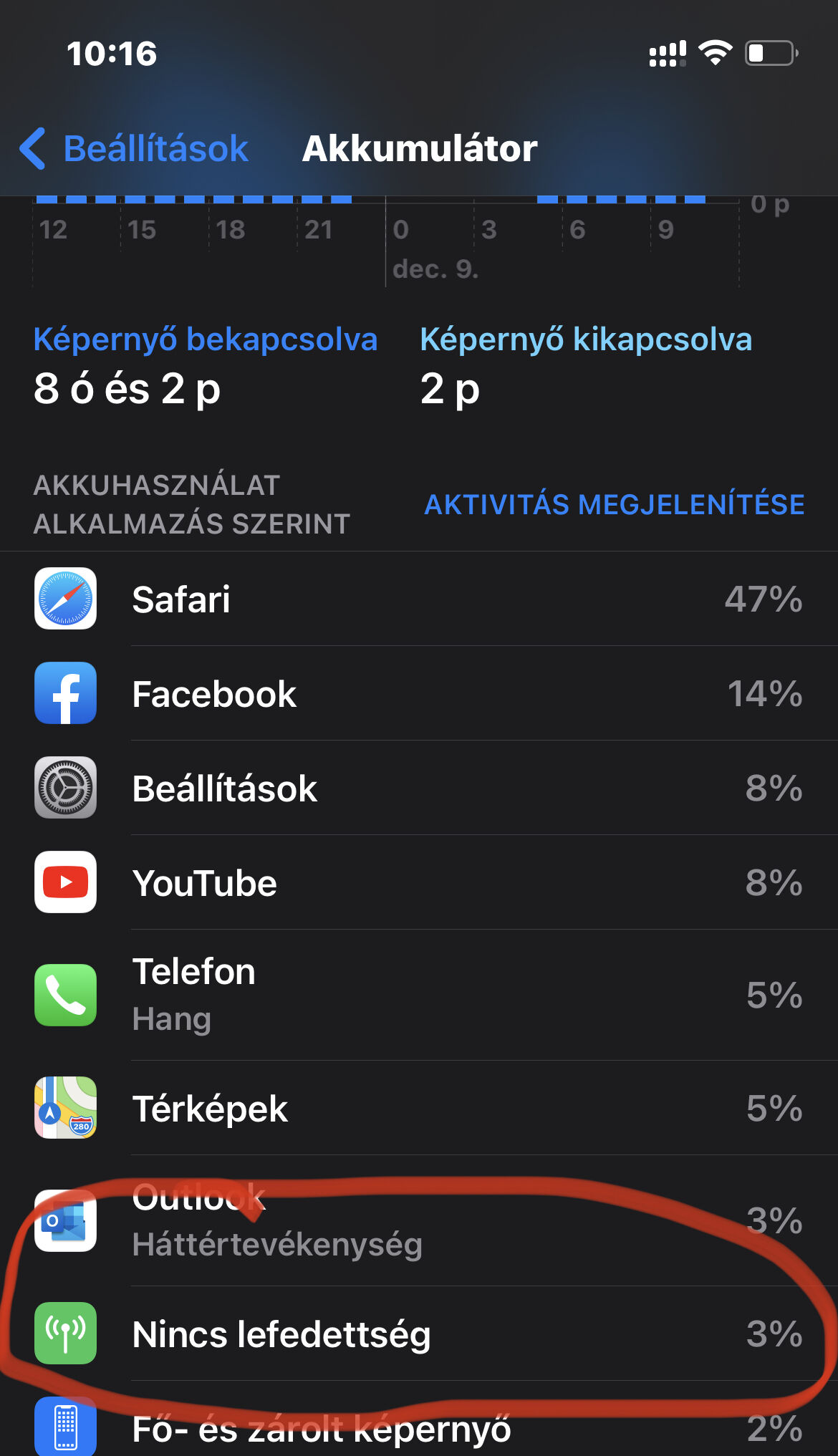838x1456 pixels.
Task: Select the YouTube usage row
Action: pos(419,882)
